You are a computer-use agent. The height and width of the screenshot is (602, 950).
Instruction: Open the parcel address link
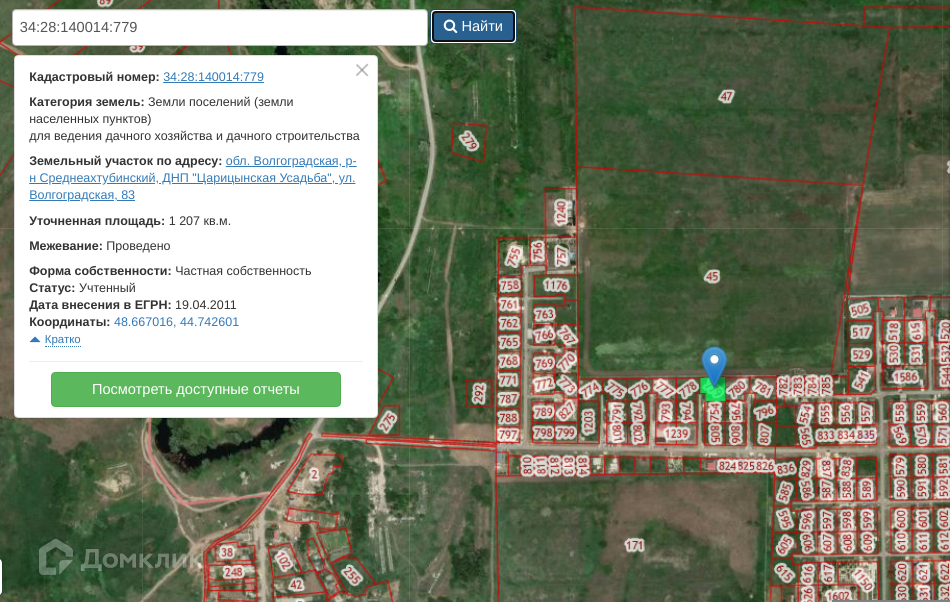tap(192, 178)
